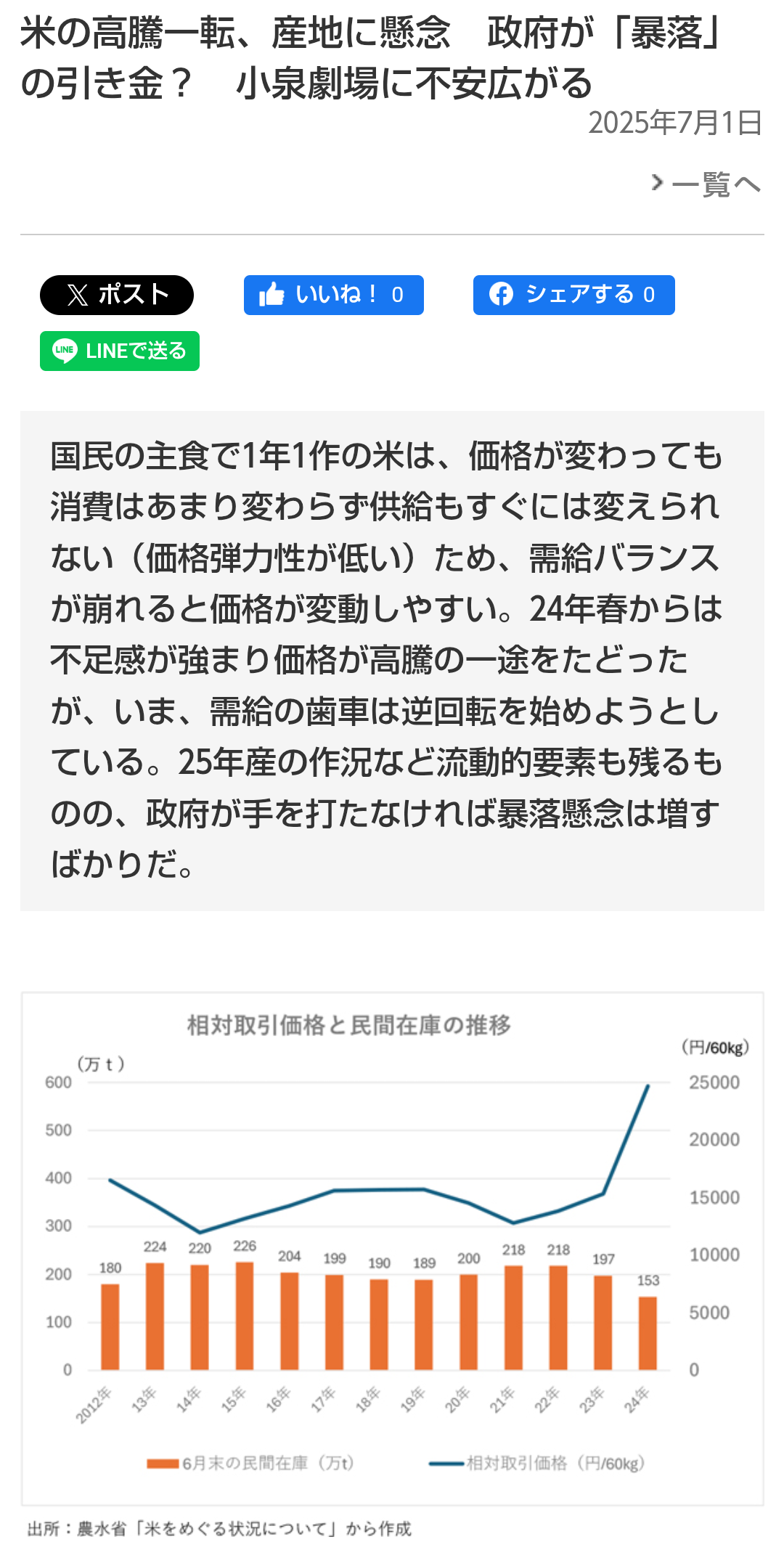This screenshot has width=784, height=1558.
Task: Send article with LINEで送る button
Action: click(x=120, y=351)
